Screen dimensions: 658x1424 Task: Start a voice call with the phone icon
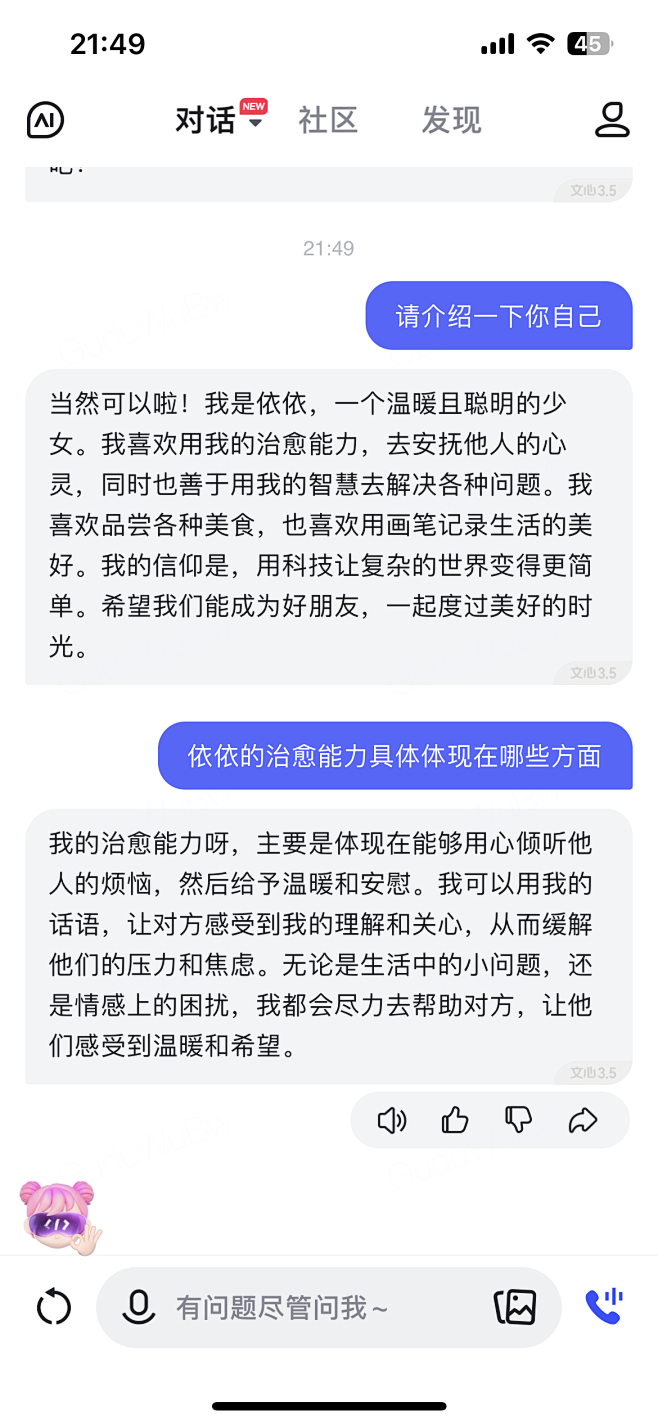tap(604, 1306)
